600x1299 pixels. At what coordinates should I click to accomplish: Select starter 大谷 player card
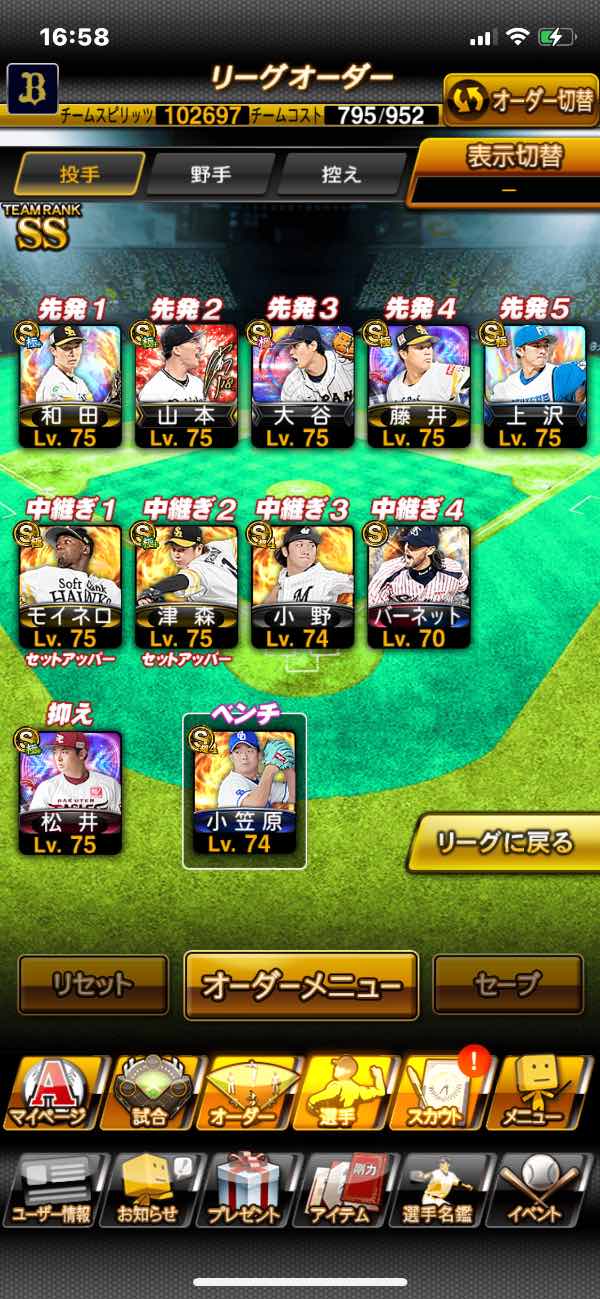point(302,385)
